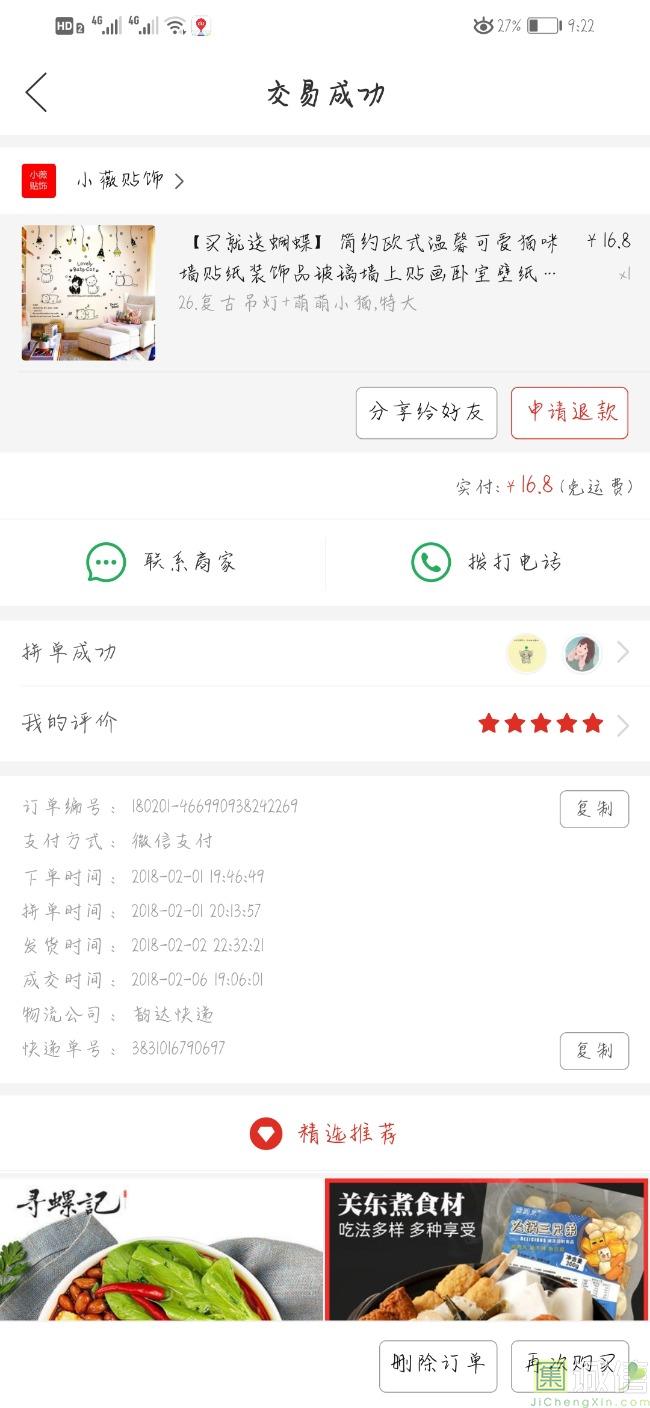Screen dimensions: 650x1408
Task: Open the 关东煮食材 recommended product
Action: pos(486,1250)
